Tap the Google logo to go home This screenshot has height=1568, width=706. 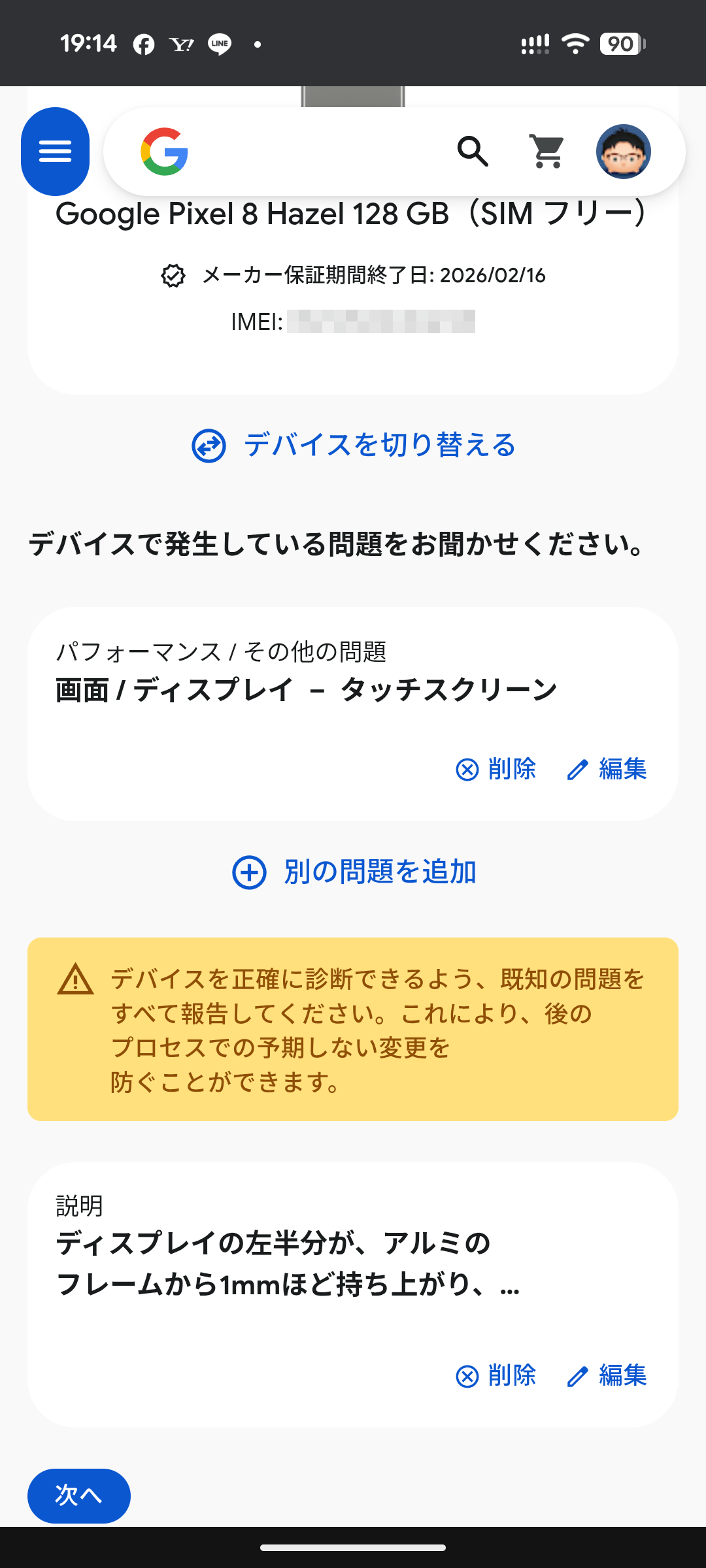point(164,152)
